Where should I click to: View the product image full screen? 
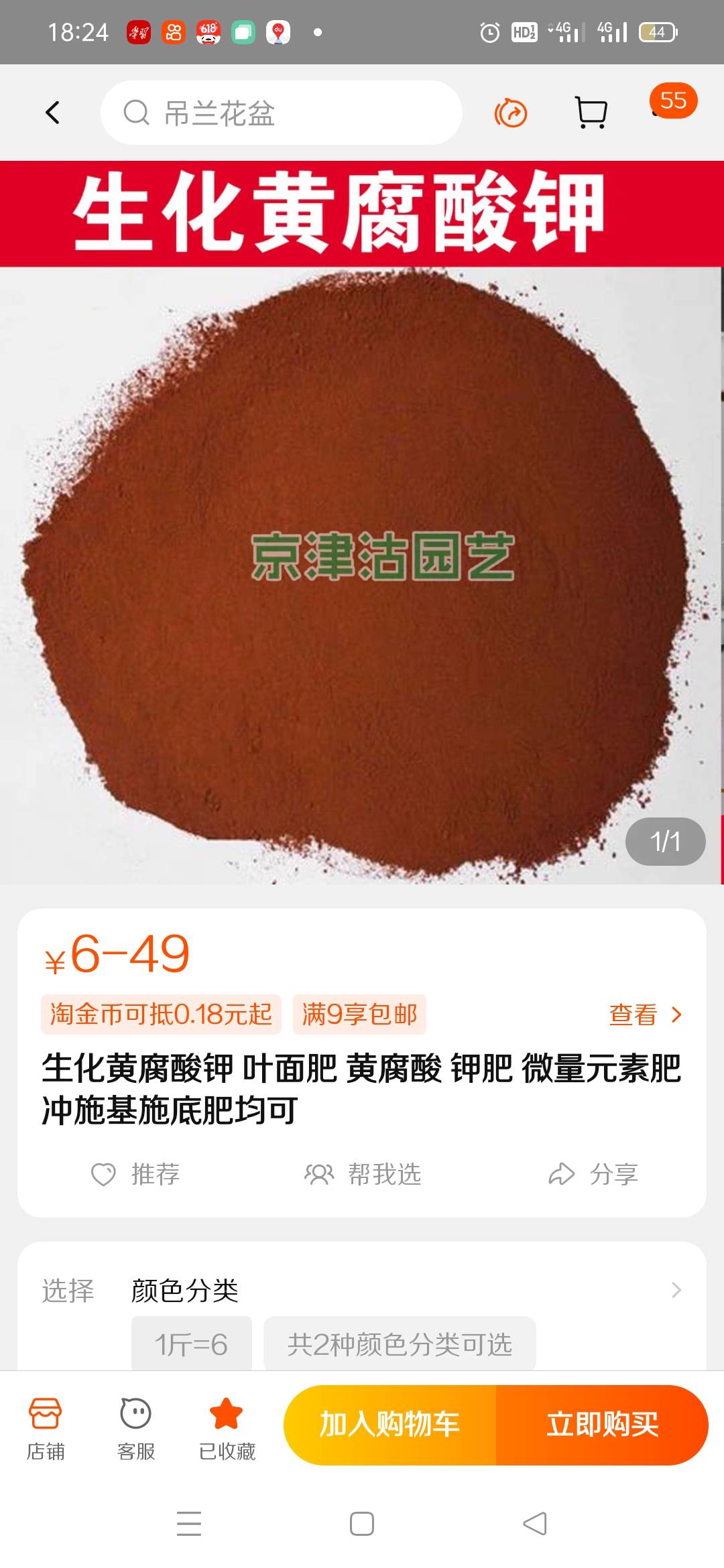click(362, 523)
